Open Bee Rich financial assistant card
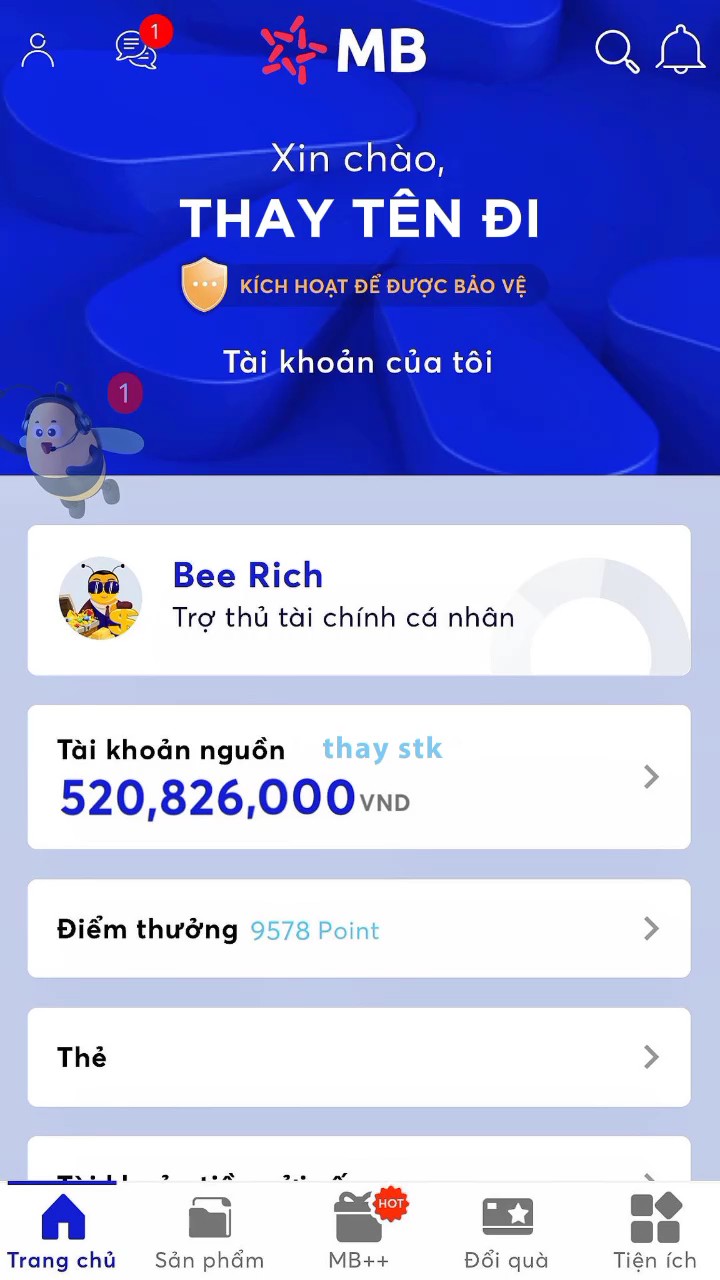720x1280 pixels. pos(359,600)
